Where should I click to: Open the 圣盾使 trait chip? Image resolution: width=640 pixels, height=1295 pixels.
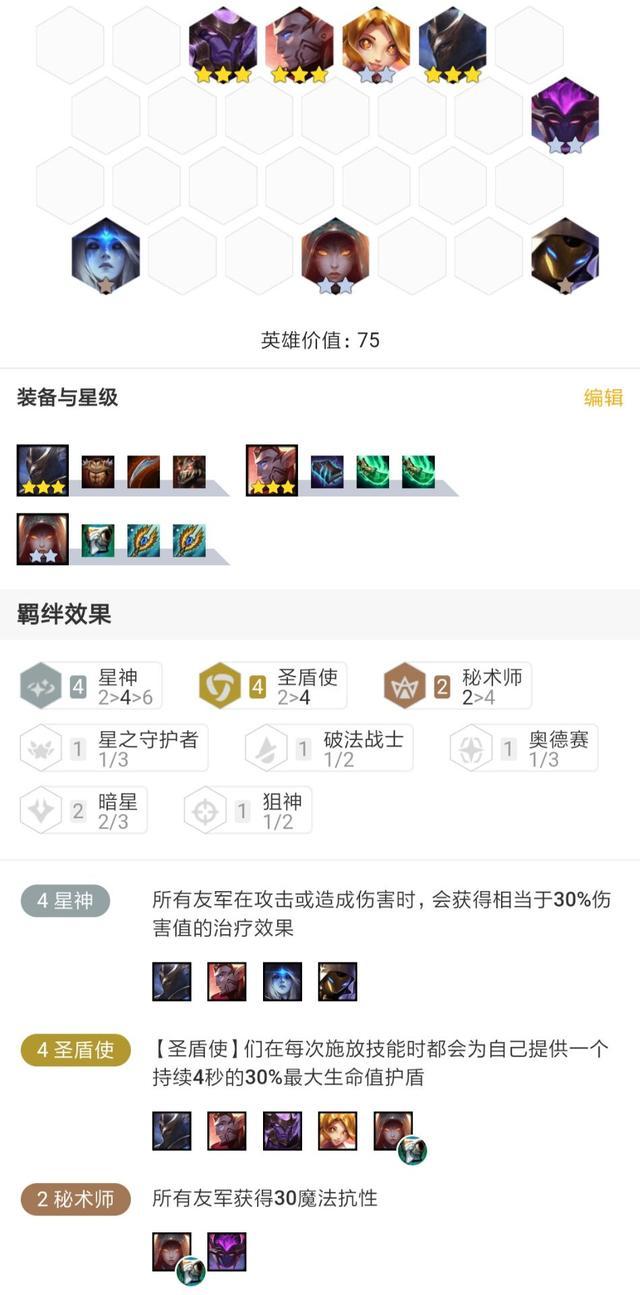point(272,686)
